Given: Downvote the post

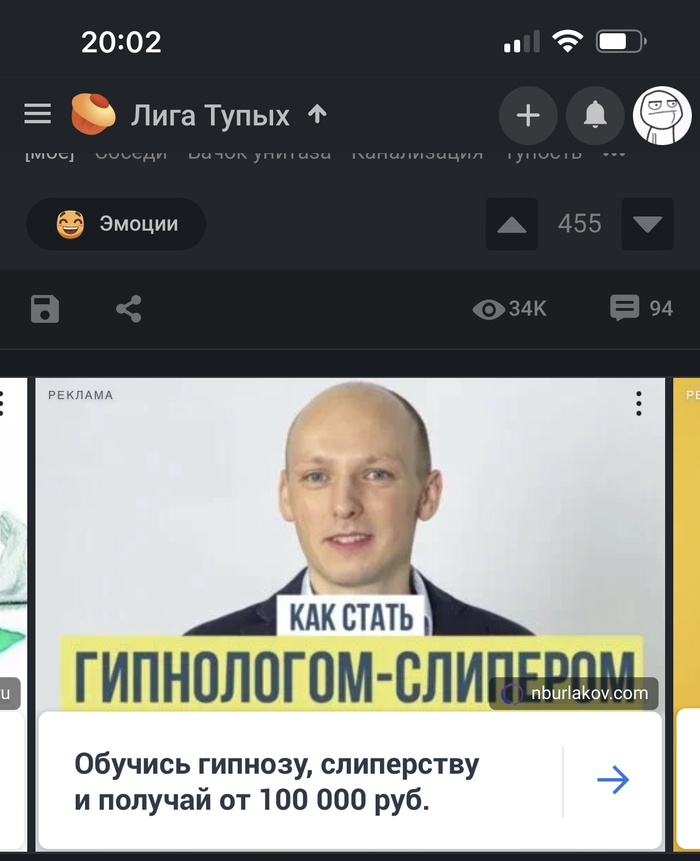Looking at the screenshot, I should (647, 224).
